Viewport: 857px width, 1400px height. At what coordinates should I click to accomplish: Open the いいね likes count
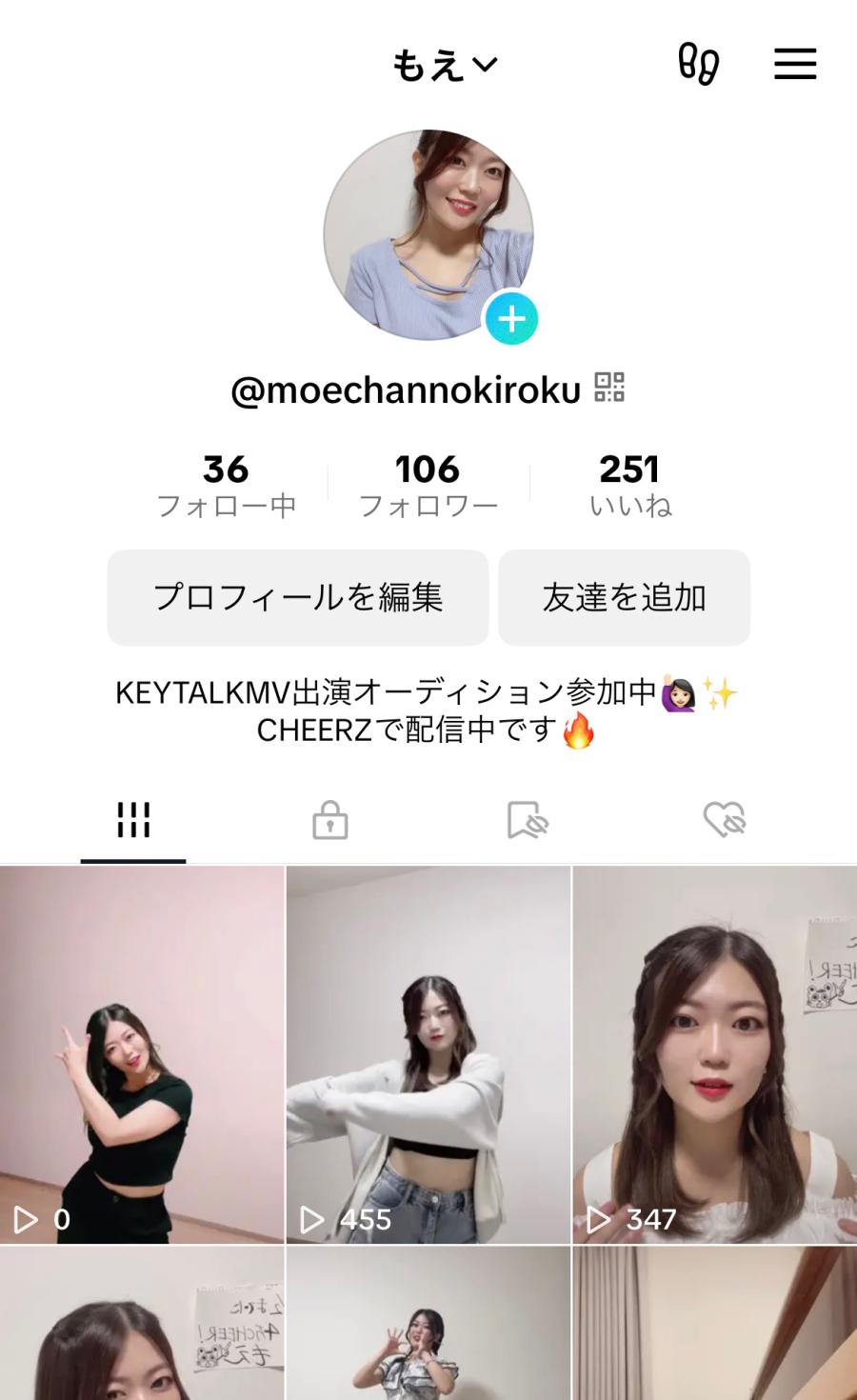point(629,484)
